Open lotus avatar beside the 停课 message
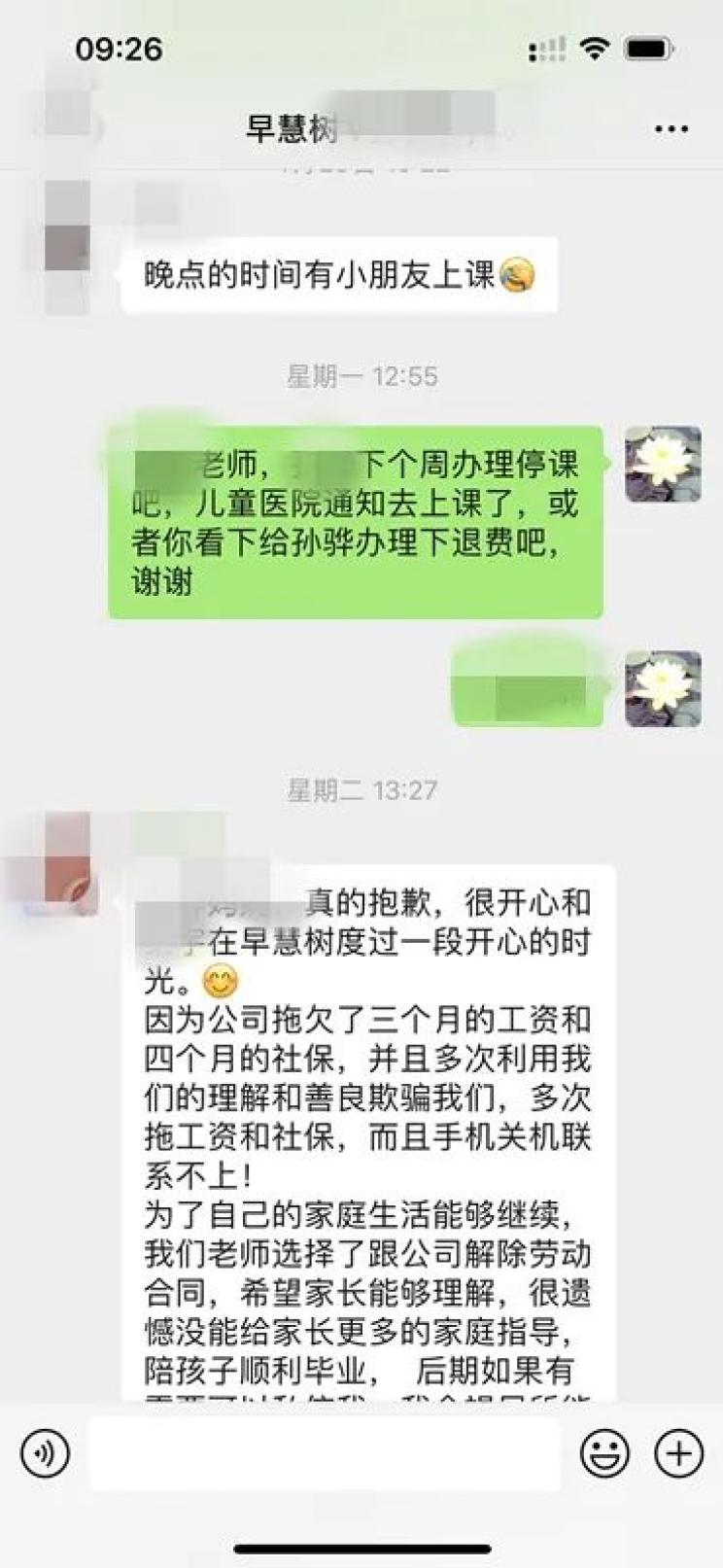 (663, 464)
